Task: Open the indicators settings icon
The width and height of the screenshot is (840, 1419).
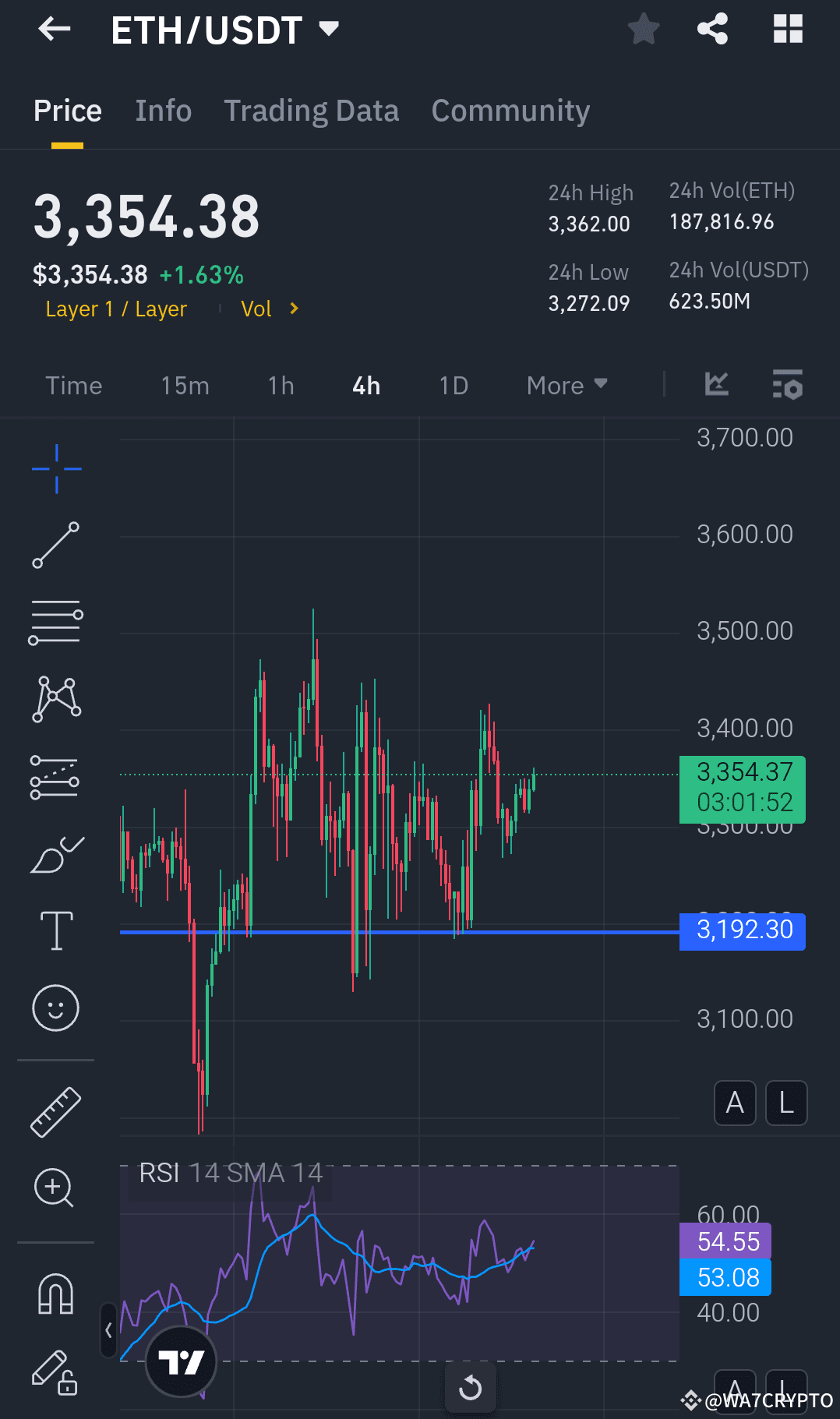Action: 788,385
